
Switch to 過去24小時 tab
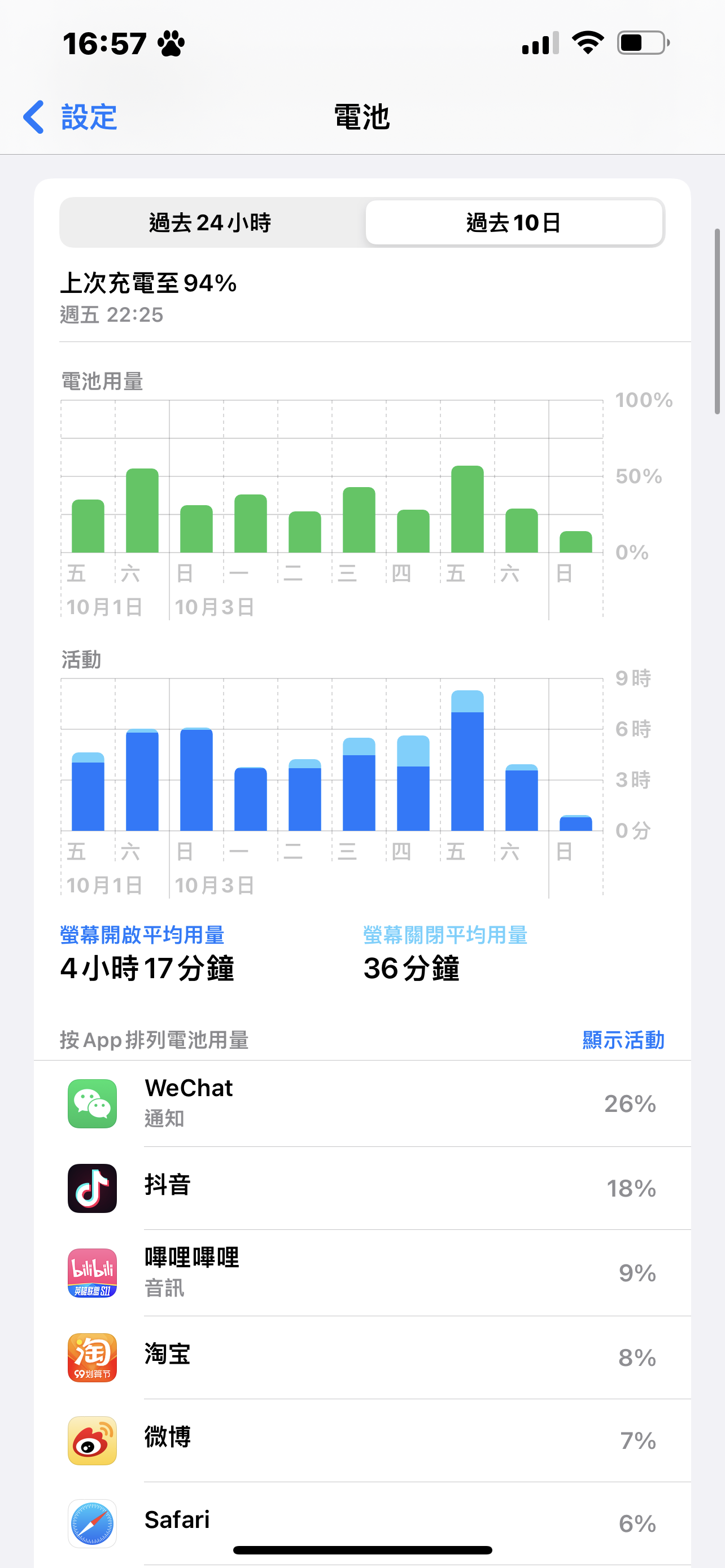tap(211, 223)
